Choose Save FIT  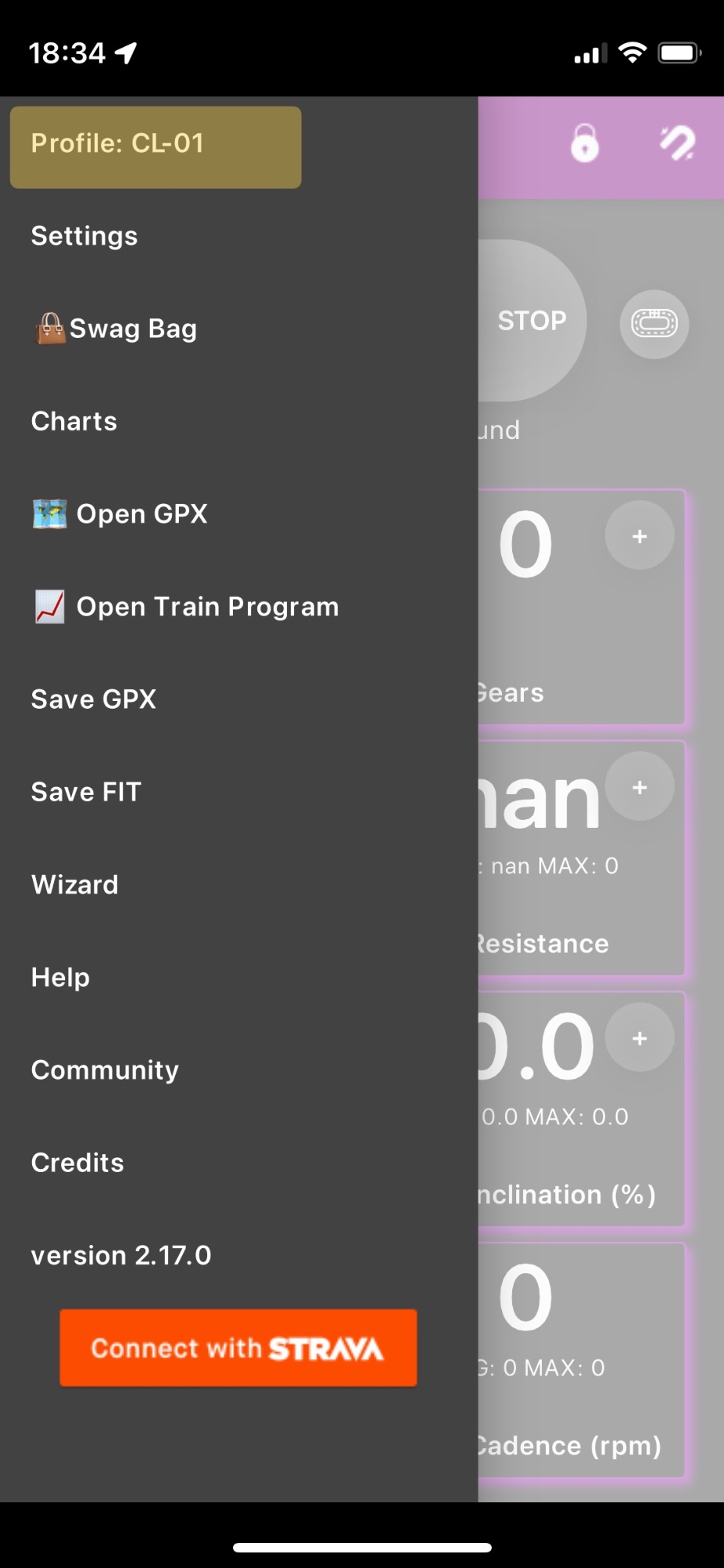tap(86, 792)
